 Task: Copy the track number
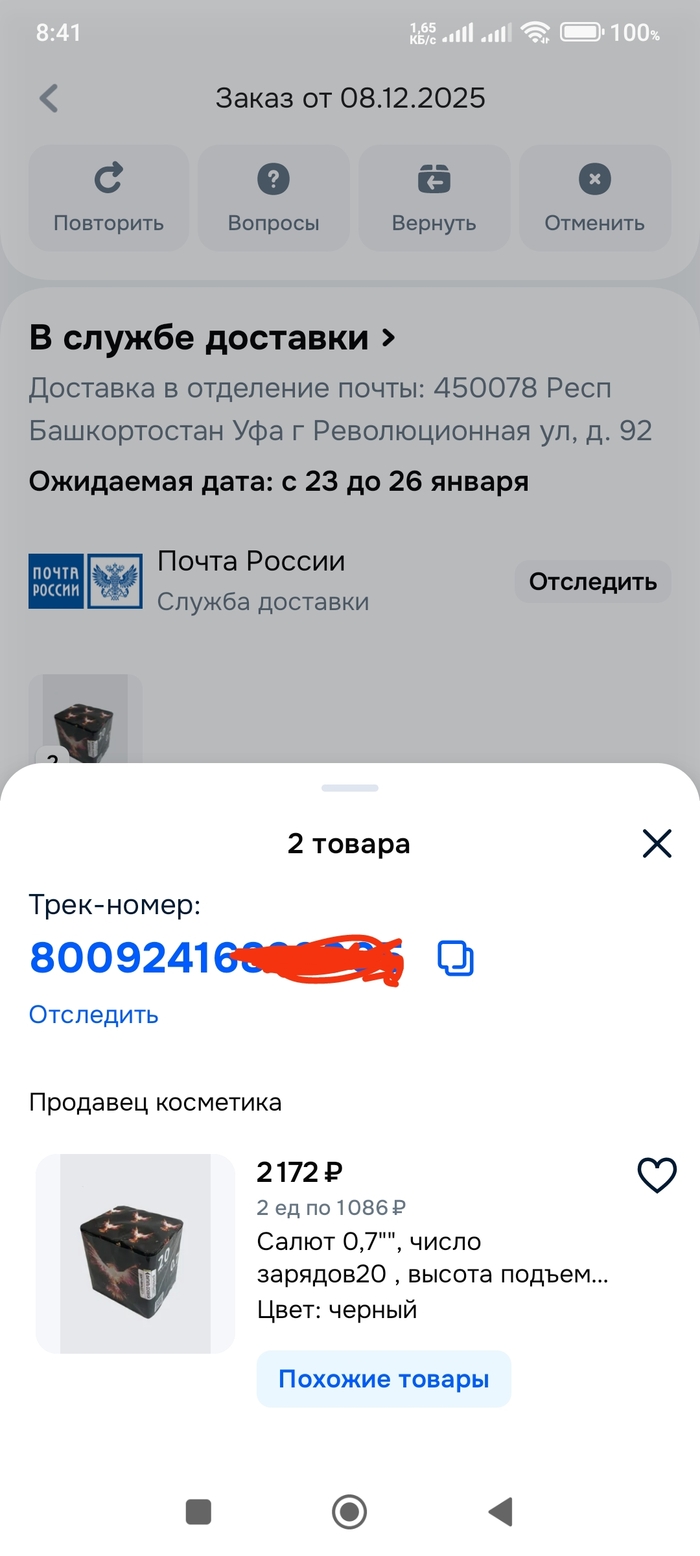455,959
